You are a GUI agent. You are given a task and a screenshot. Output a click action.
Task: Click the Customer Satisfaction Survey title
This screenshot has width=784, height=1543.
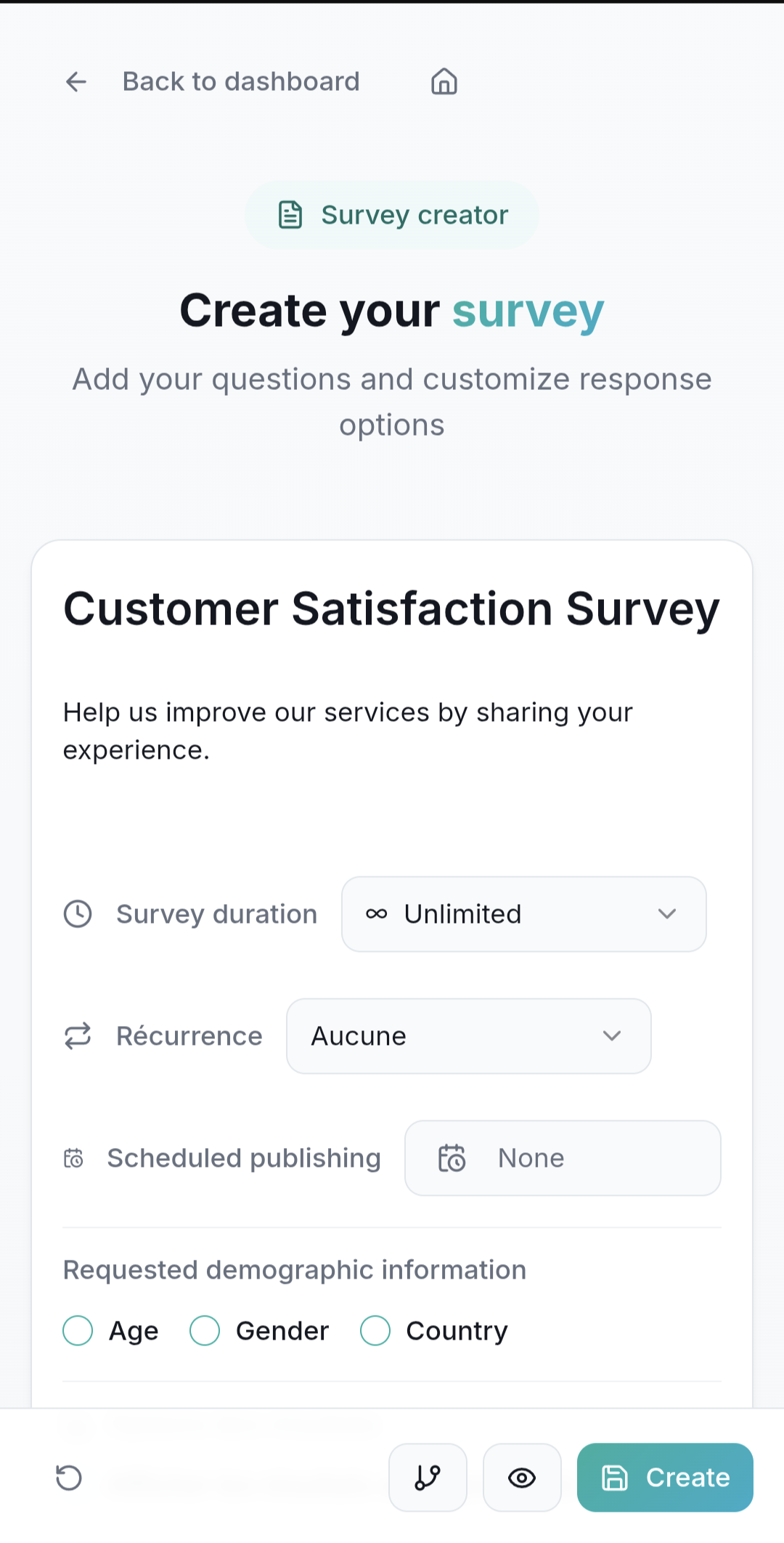(391, 608)
